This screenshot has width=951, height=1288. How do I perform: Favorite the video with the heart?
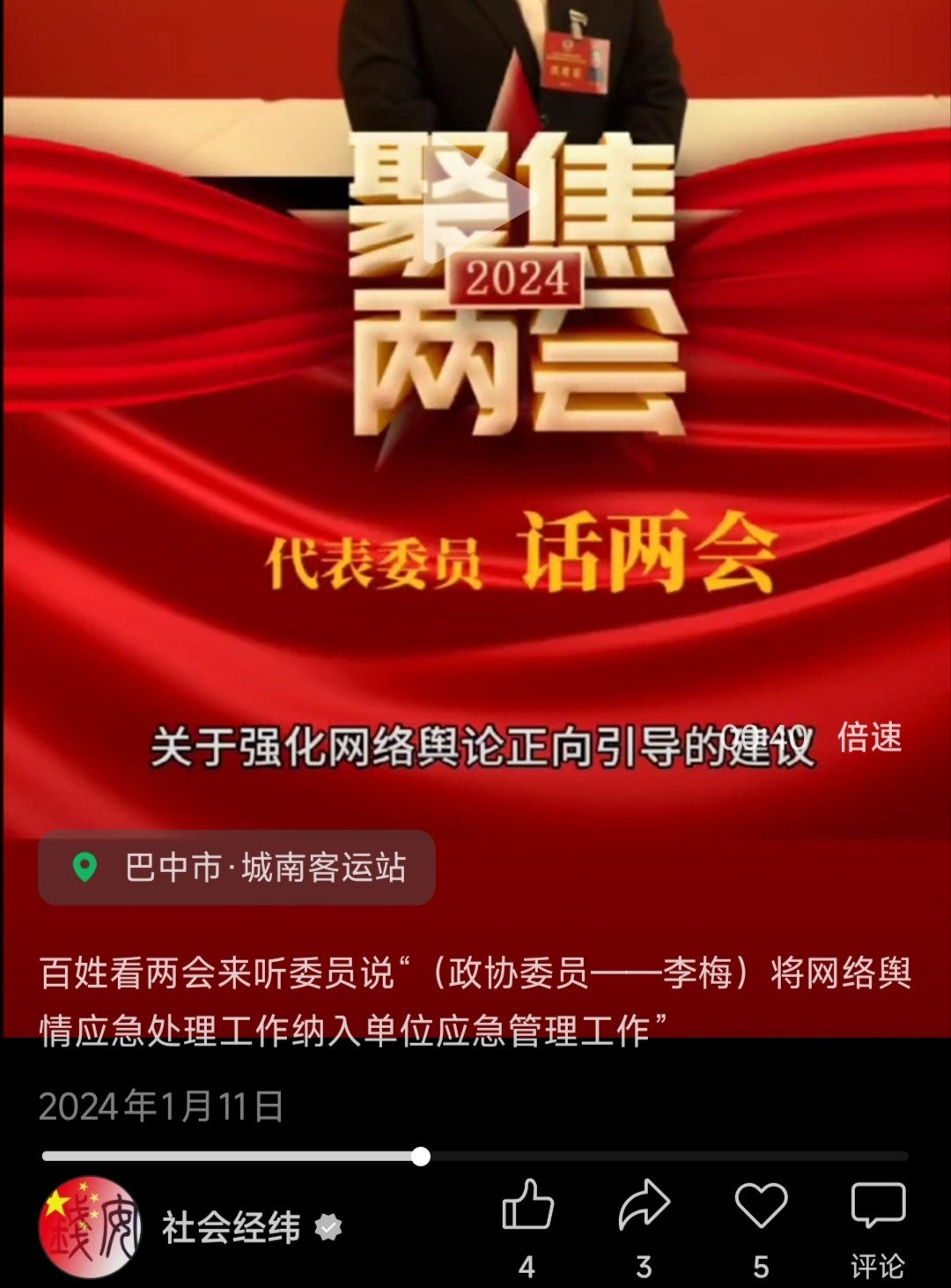click(761, 1206)
